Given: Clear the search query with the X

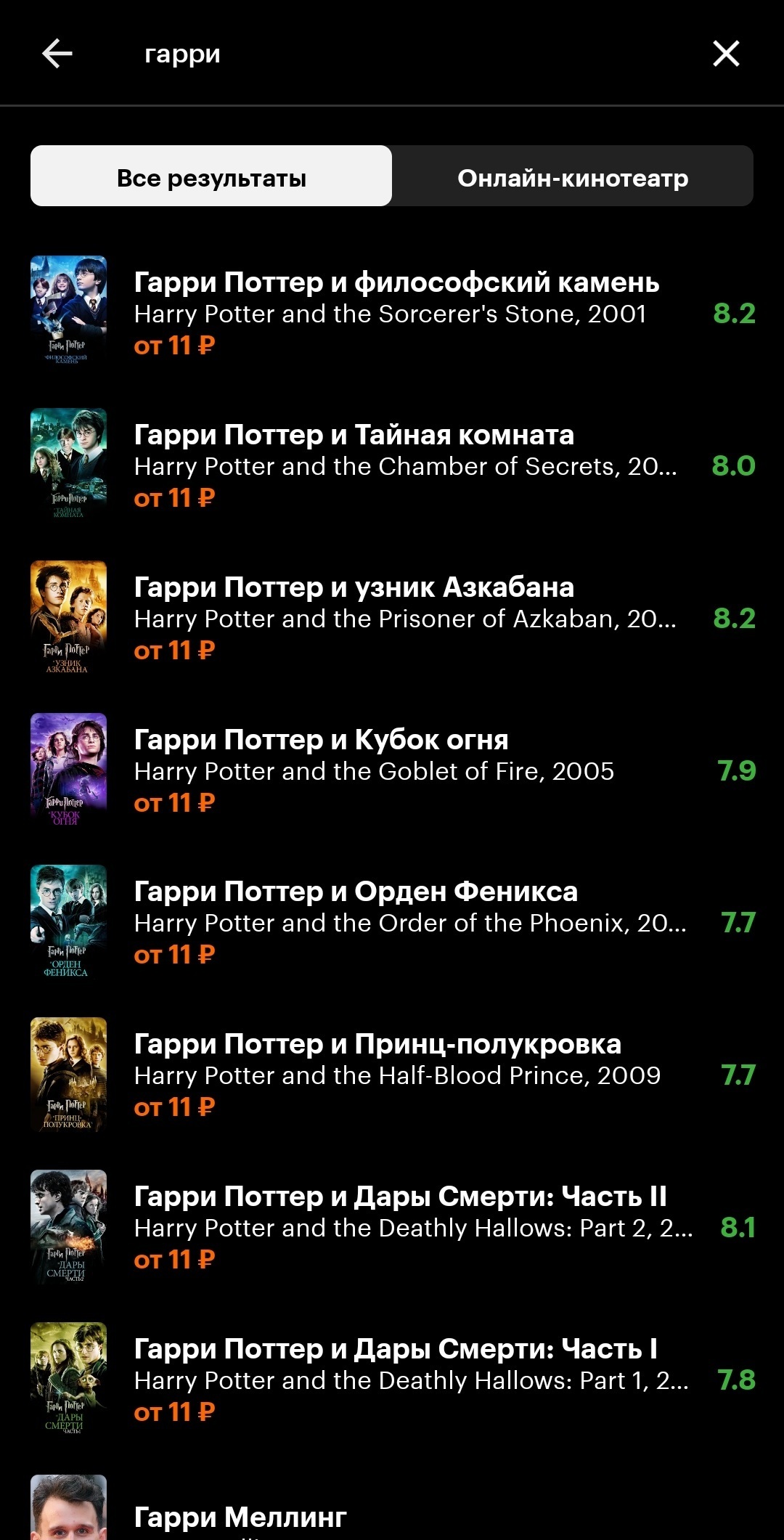Looking at the screenshot, I should click(x=726, y=54).
